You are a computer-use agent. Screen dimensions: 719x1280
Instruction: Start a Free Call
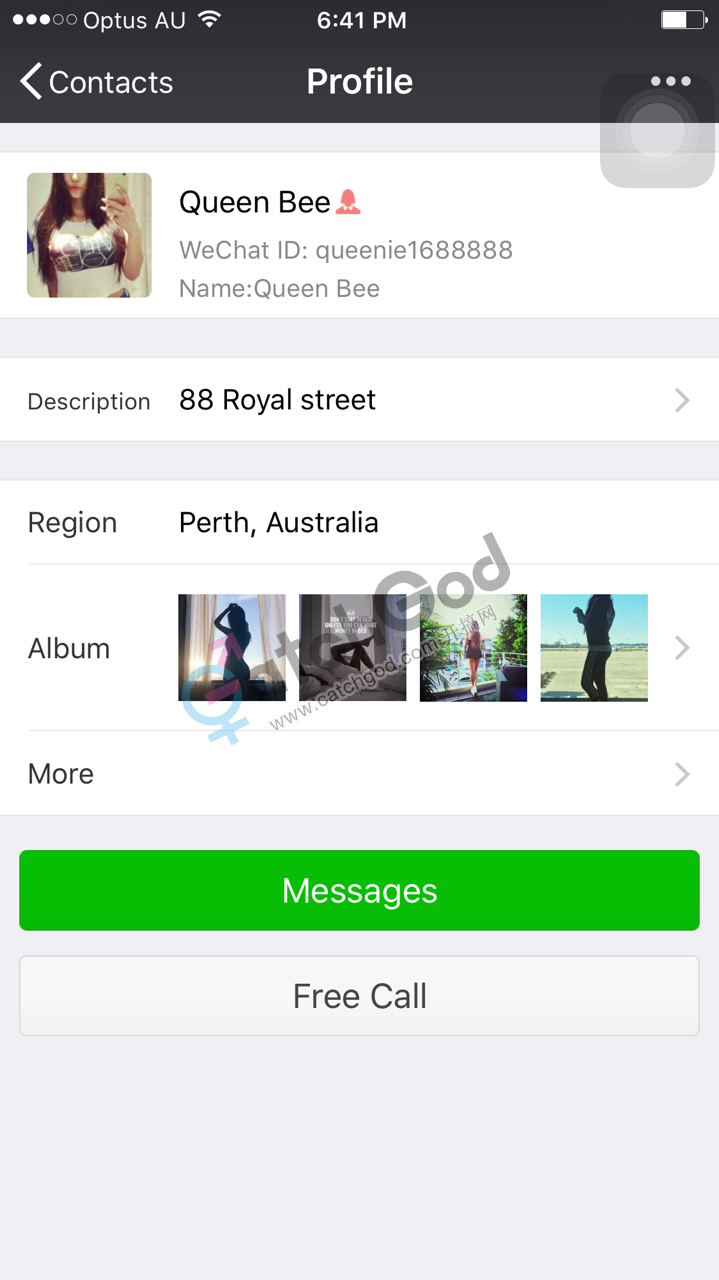[x=359, y=996]
